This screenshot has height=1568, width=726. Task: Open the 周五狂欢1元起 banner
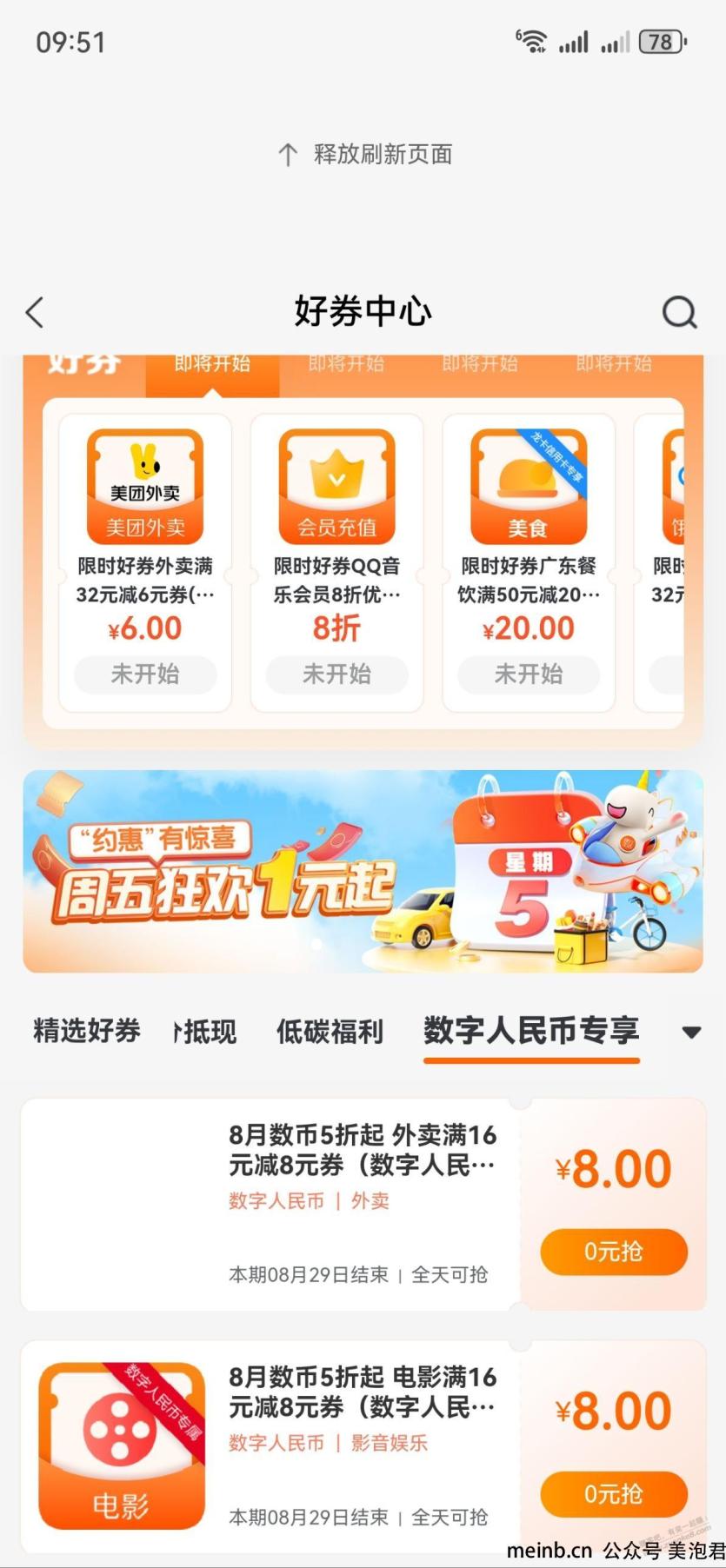point(363,871)
